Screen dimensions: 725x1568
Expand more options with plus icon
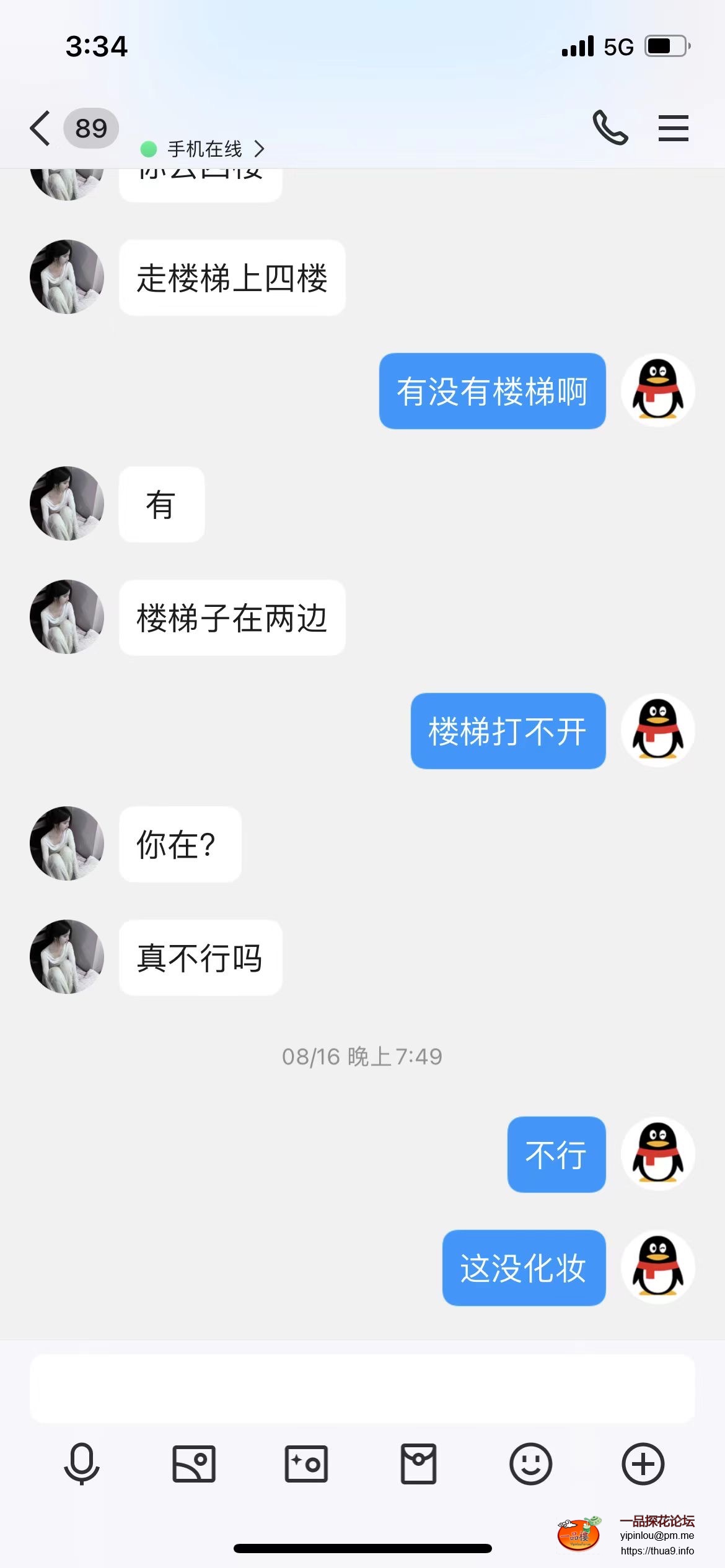click(x=643, y=1464)
